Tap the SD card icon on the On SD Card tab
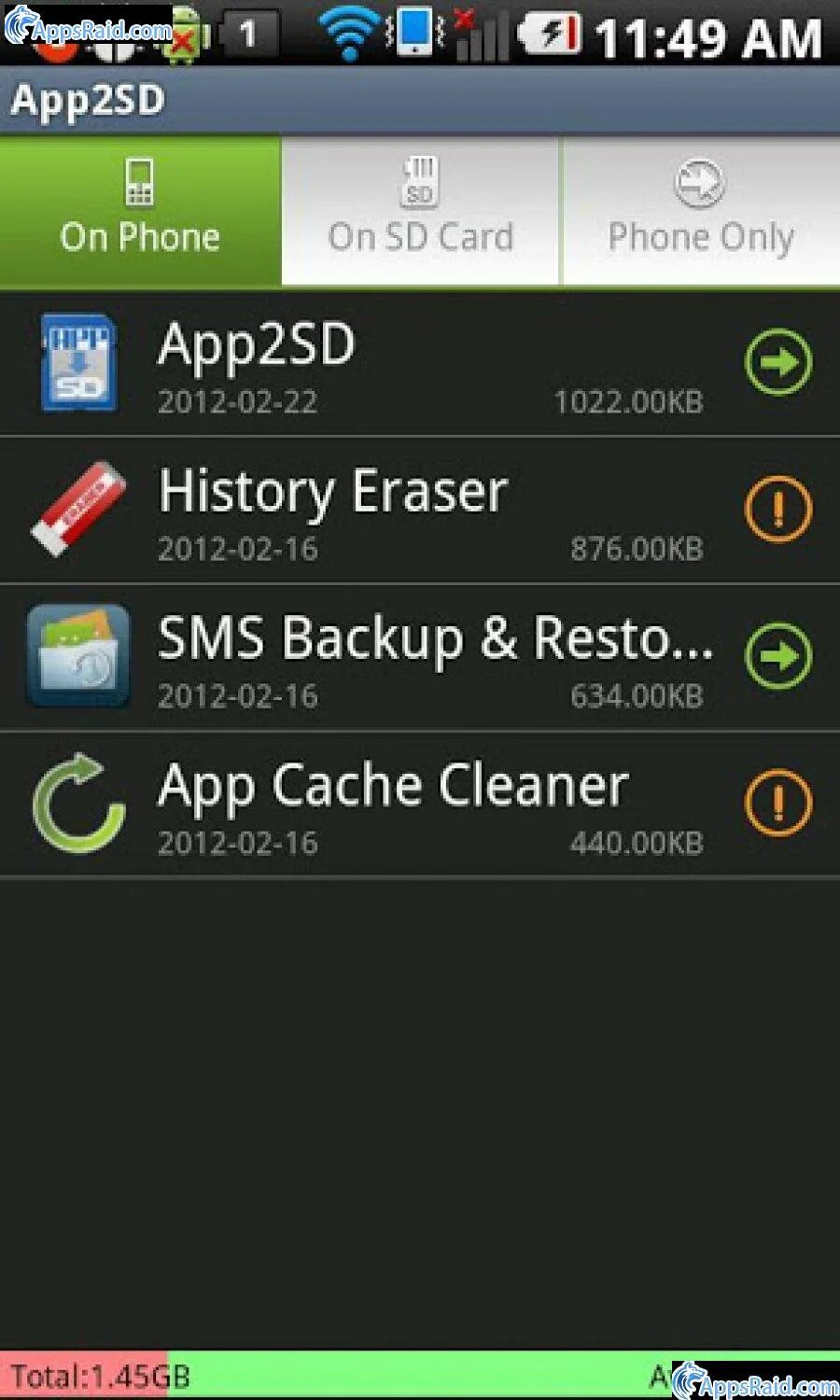 coord(419,180)
